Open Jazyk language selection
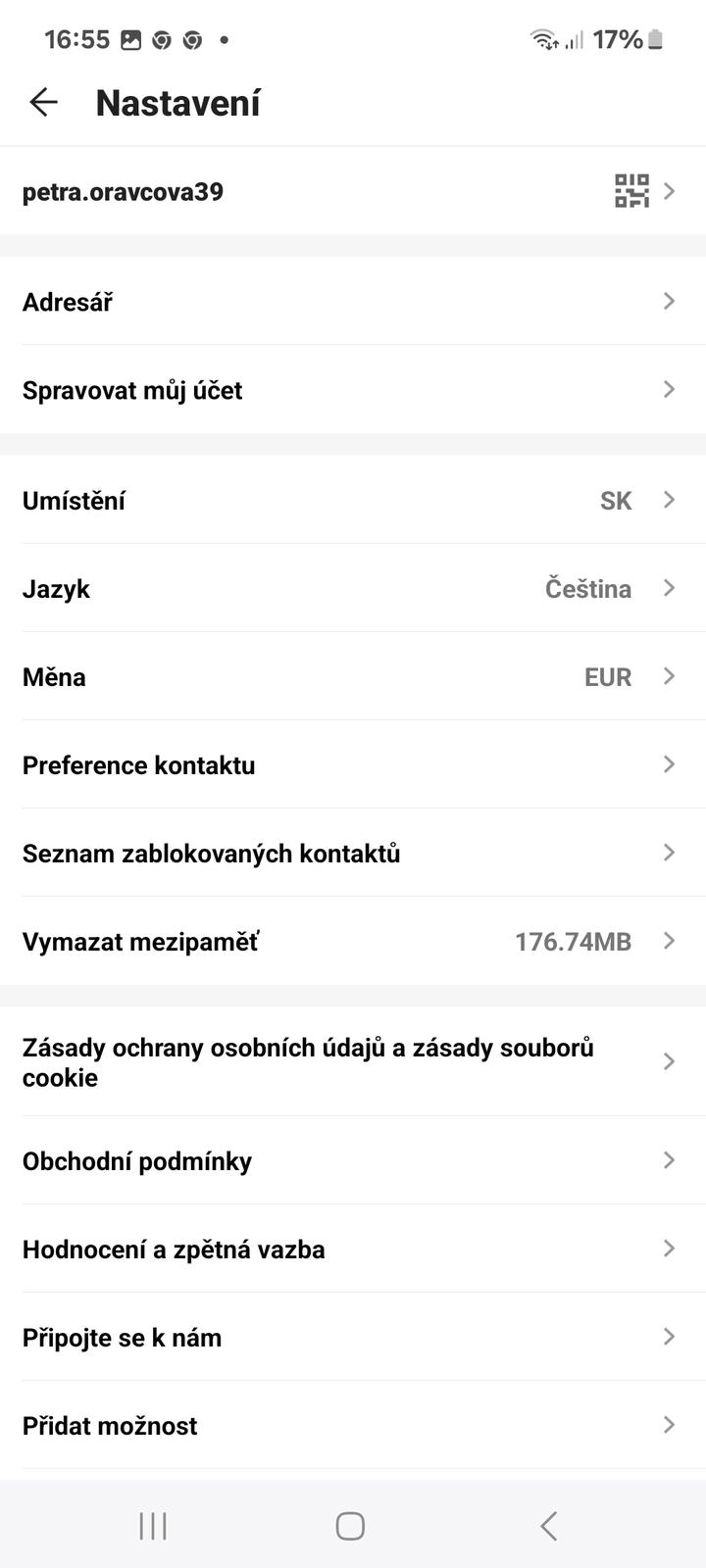 click(353, 589)
